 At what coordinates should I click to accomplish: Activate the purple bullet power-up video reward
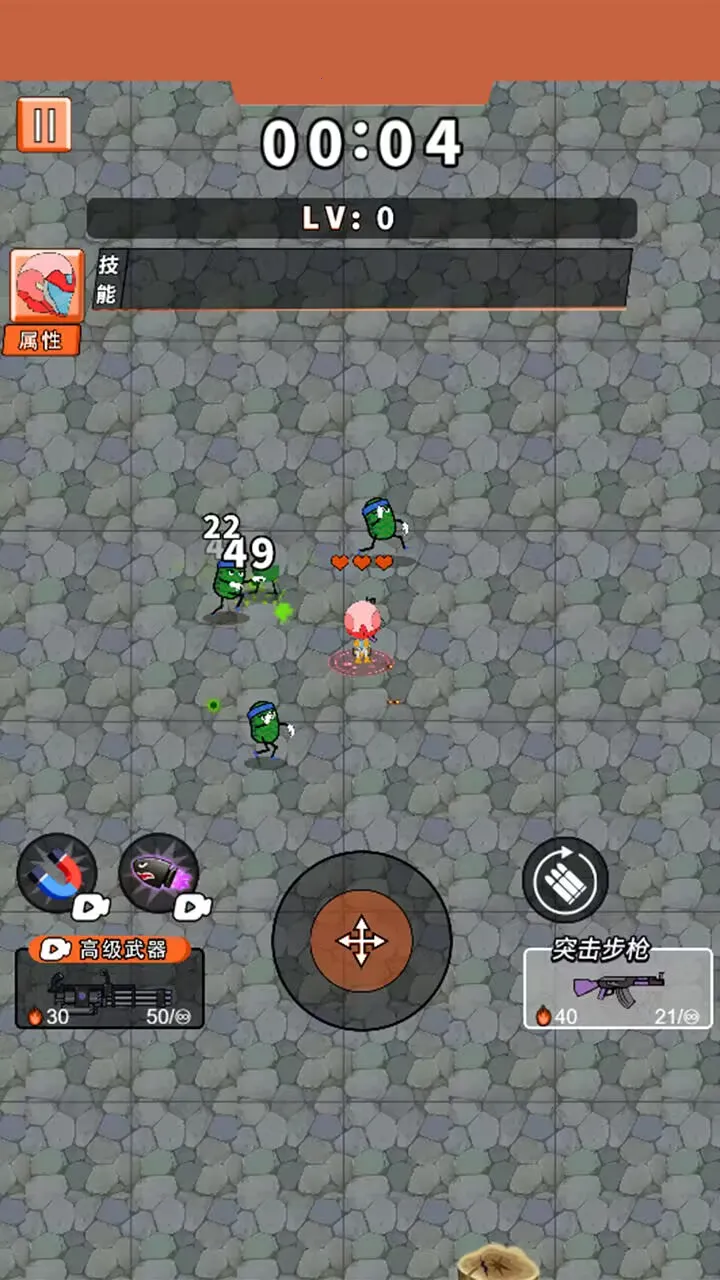(158, 873)
